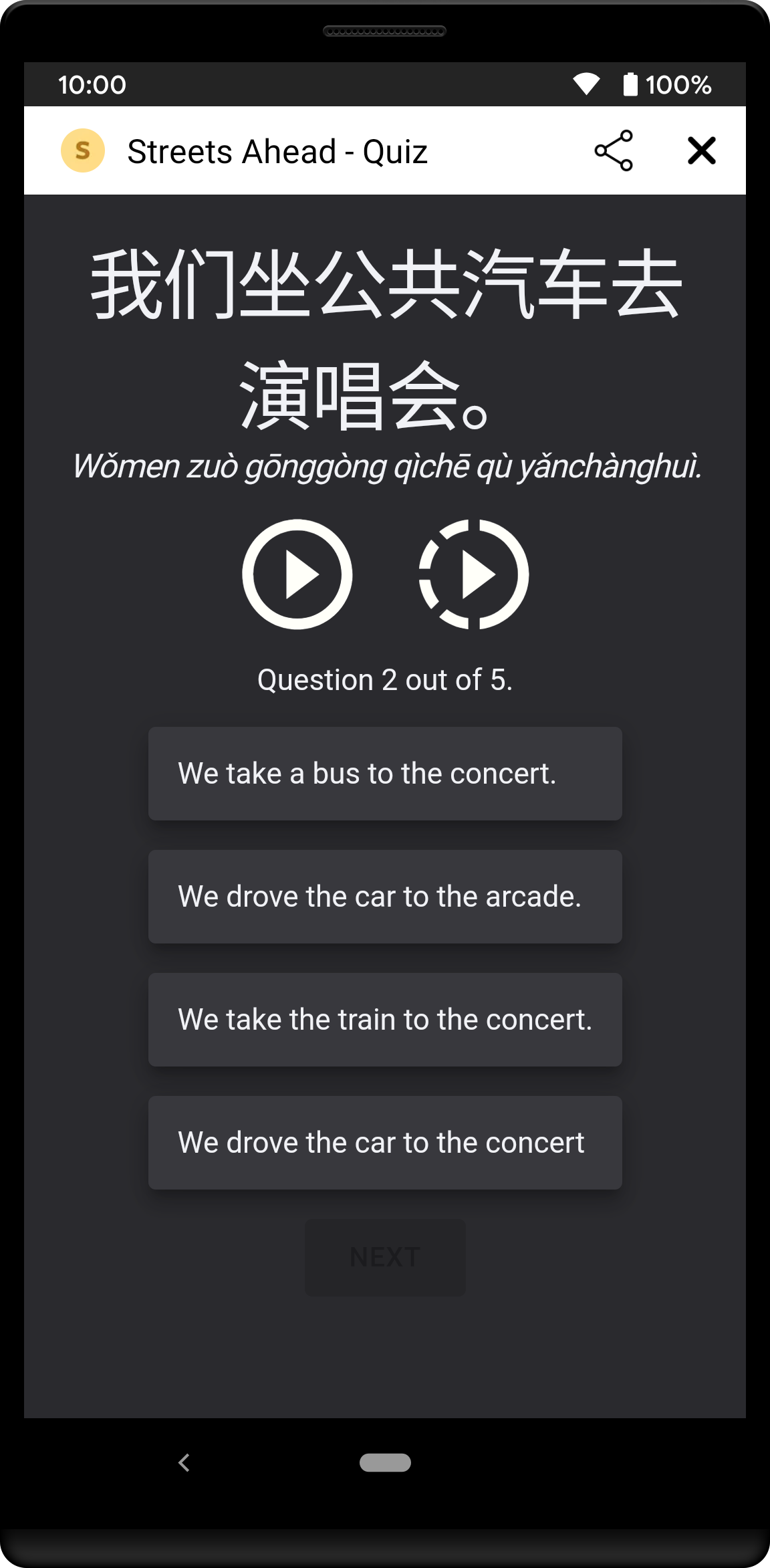Close the Streets Ahead quiz

[702, 150]
